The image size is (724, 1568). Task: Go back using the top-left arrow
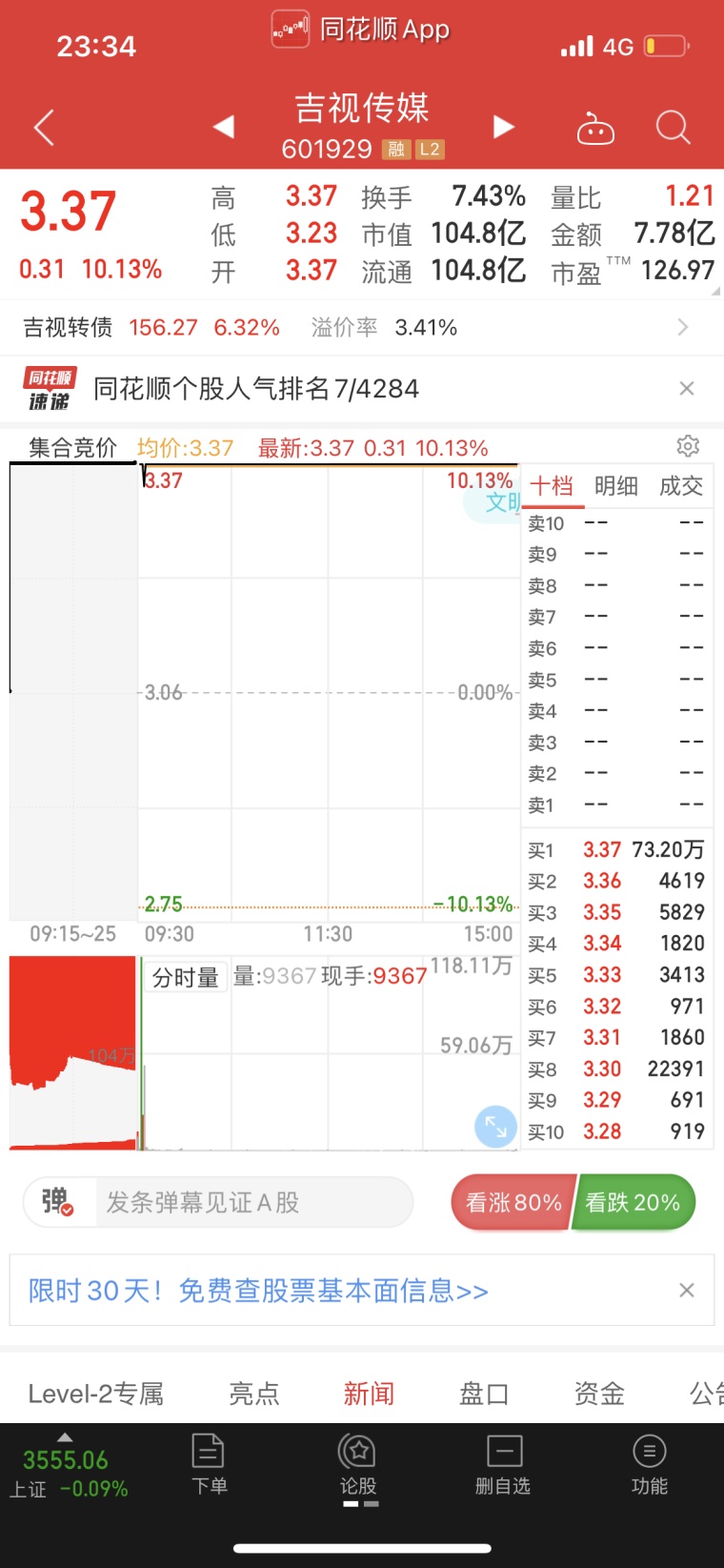44,127
